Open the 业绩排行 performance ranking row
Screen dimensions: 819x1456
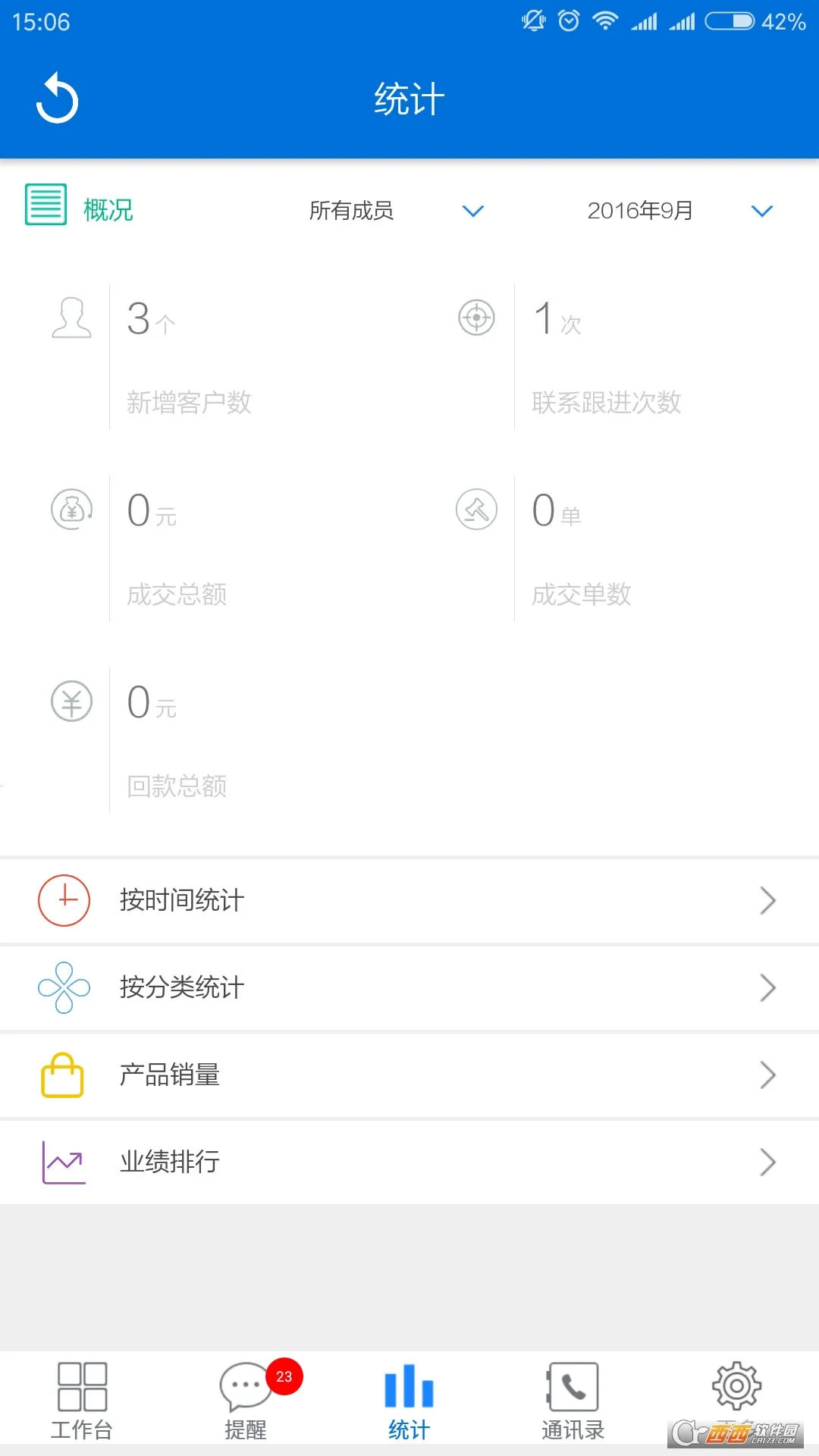(x=409, y=1161)
